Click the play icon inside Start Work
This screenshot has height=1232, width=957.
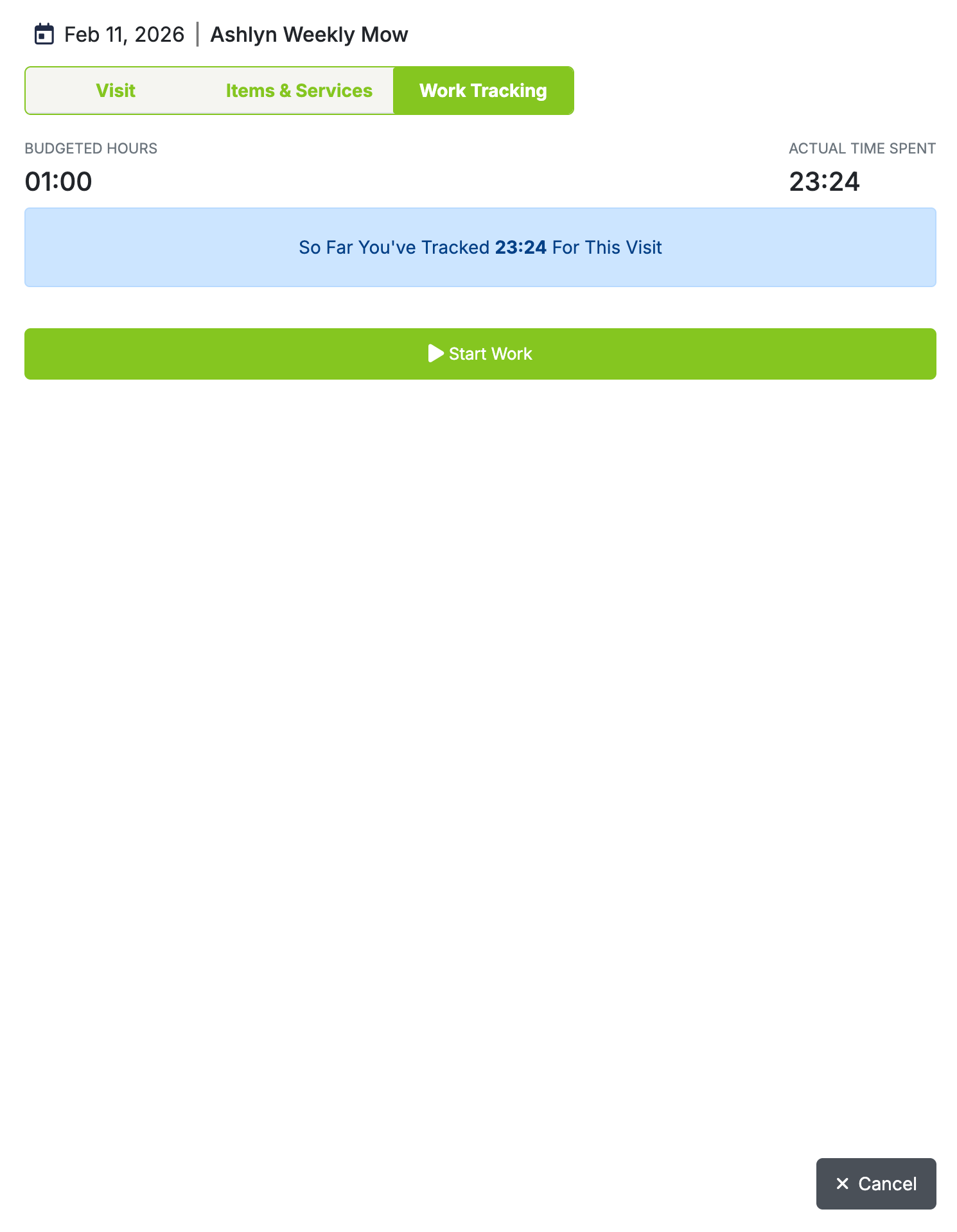click(x=434, y=353)
